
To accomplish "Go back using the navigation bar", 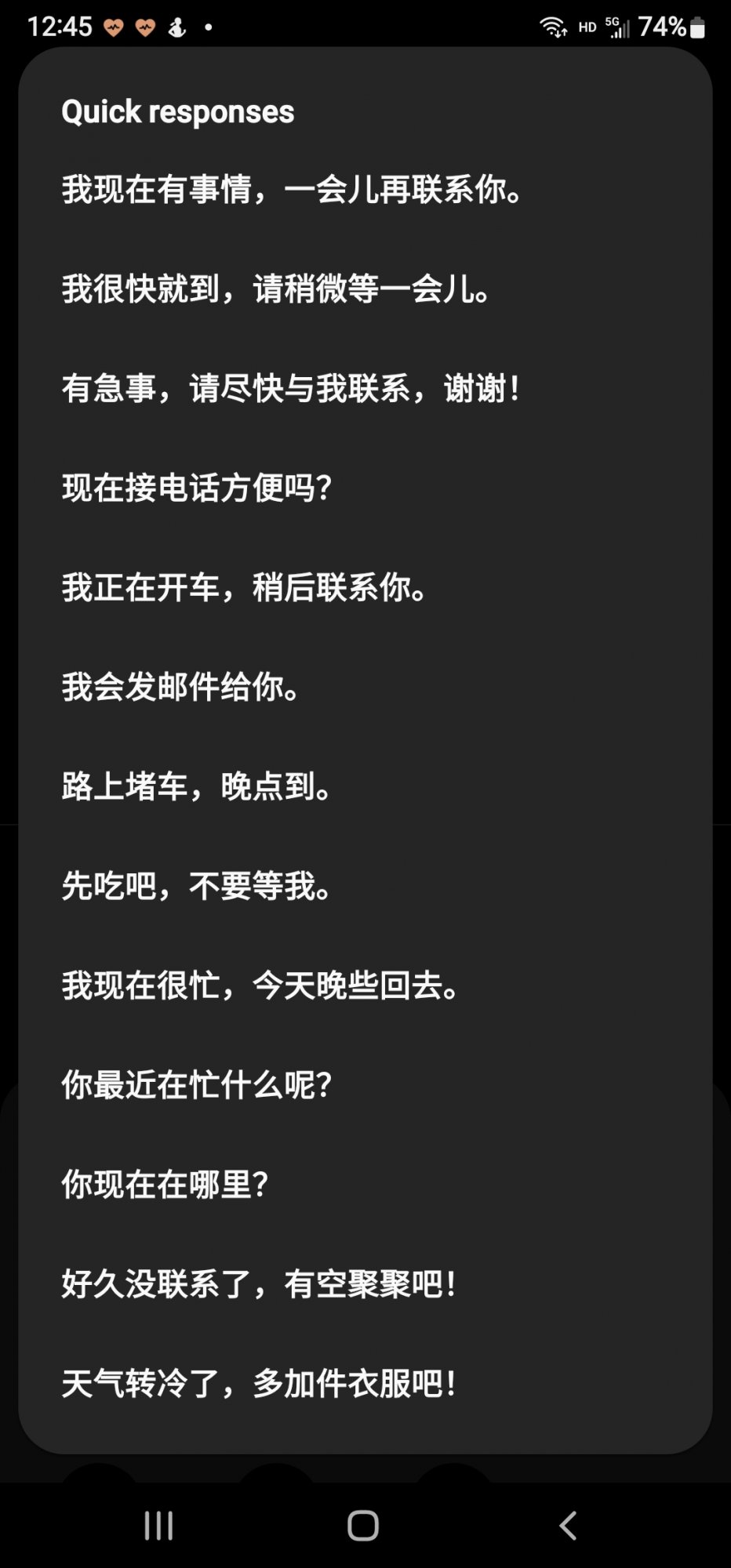I will pyautogui.click(x=568, y=1526).
